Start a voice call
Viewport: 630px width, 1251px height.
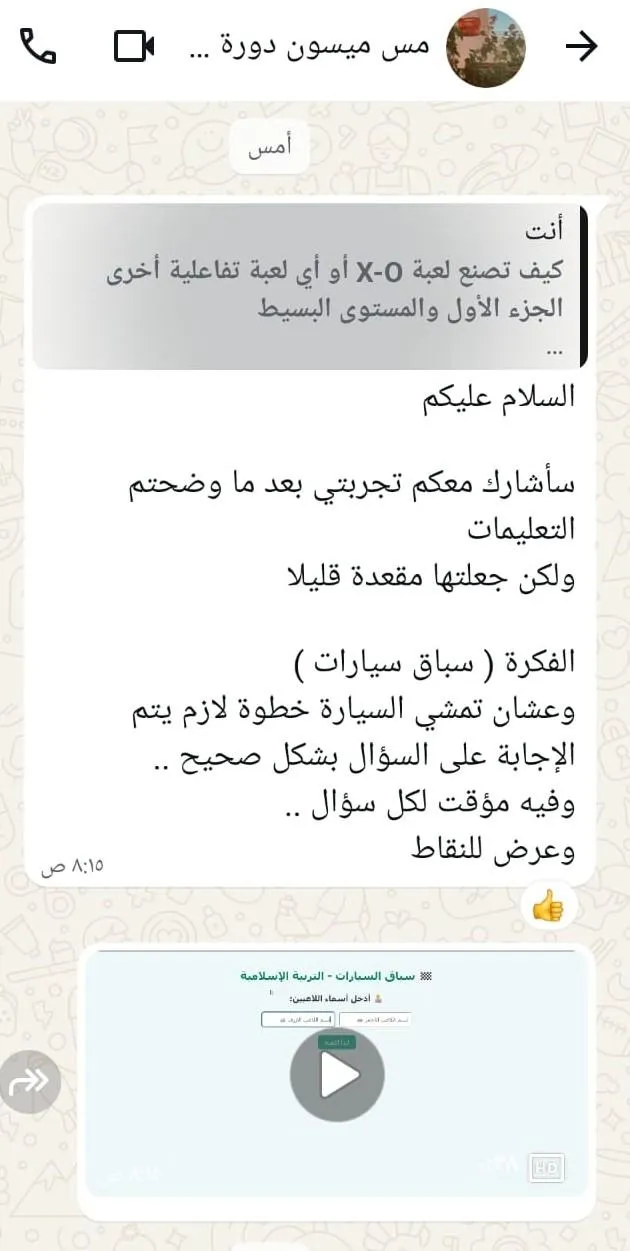coord(38,47)
